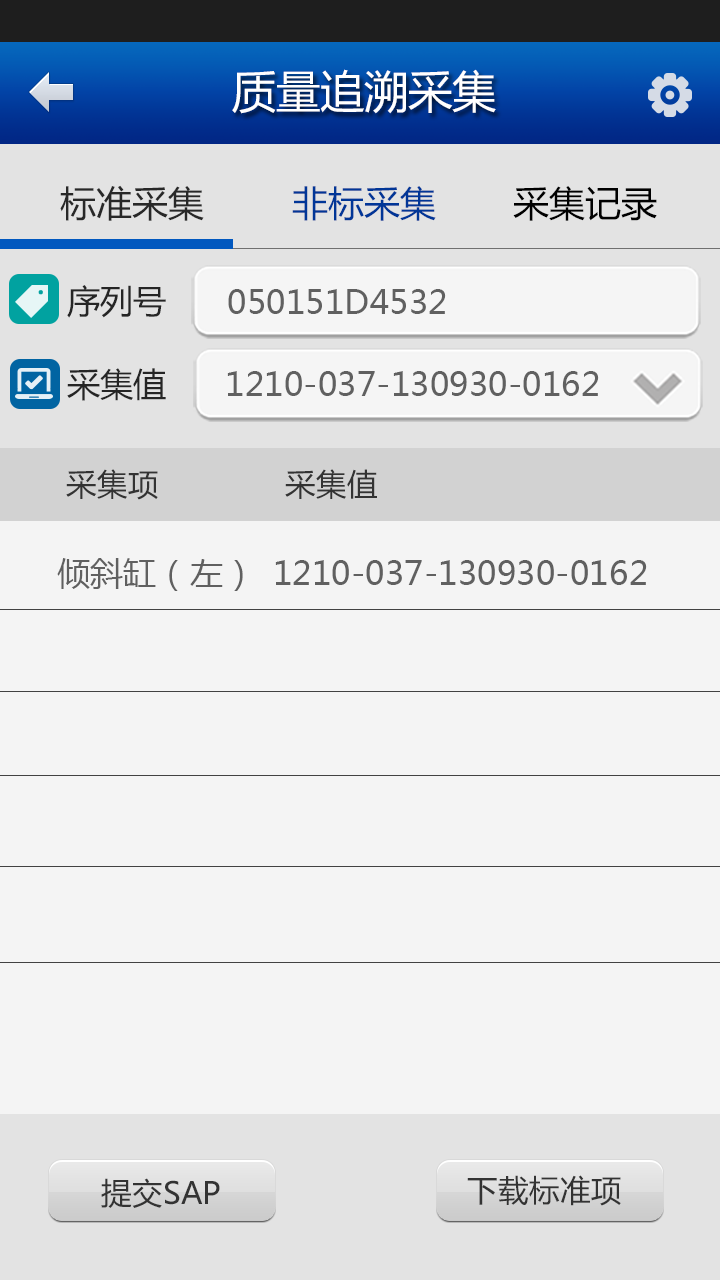Edit the 序列号 field
Screen dimensions: 720x1280
446,301
